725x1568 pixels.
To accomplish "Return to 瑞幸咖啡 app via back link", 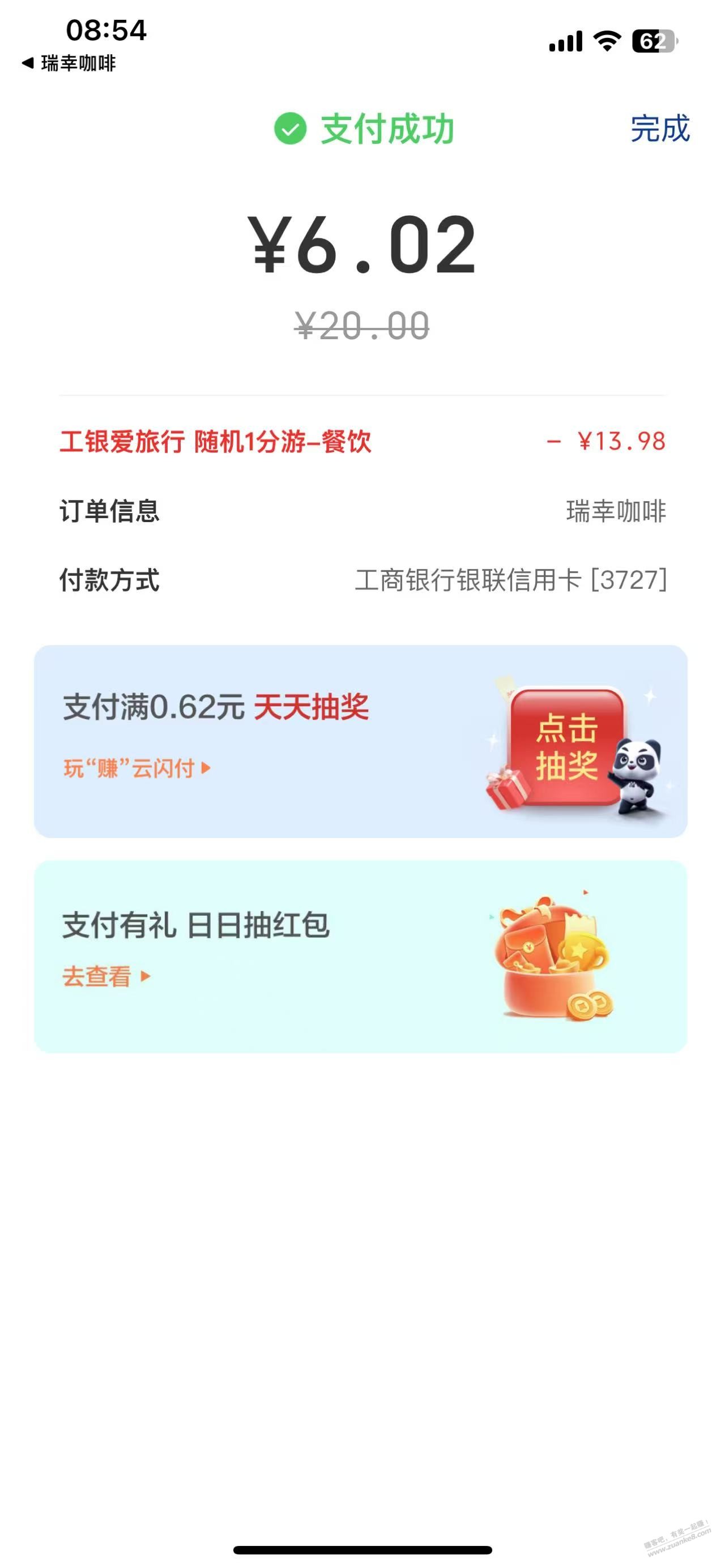I will (69, 63).
